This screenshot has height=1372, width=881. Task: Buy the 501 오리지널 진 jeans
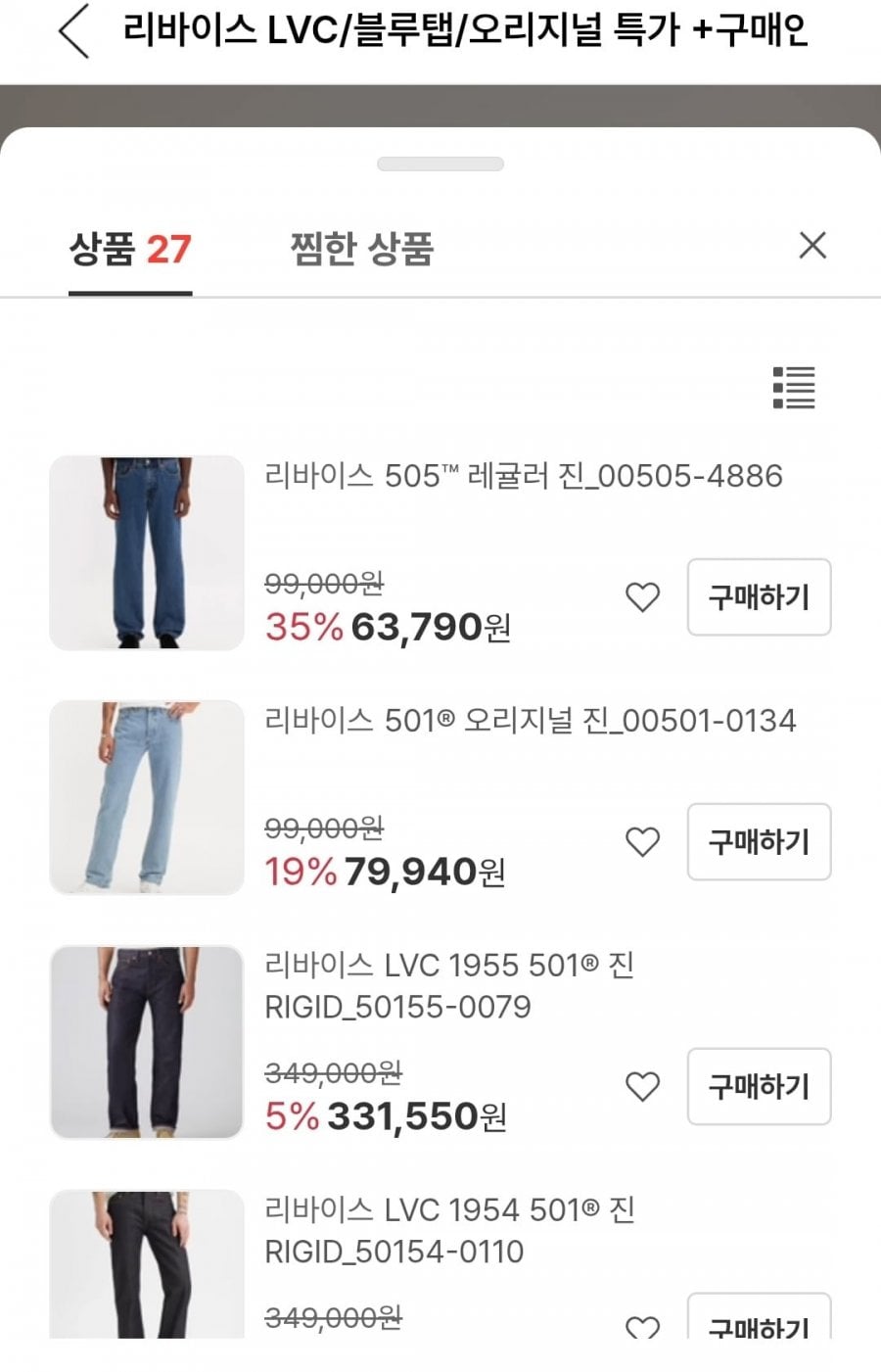tap(759, 841)
